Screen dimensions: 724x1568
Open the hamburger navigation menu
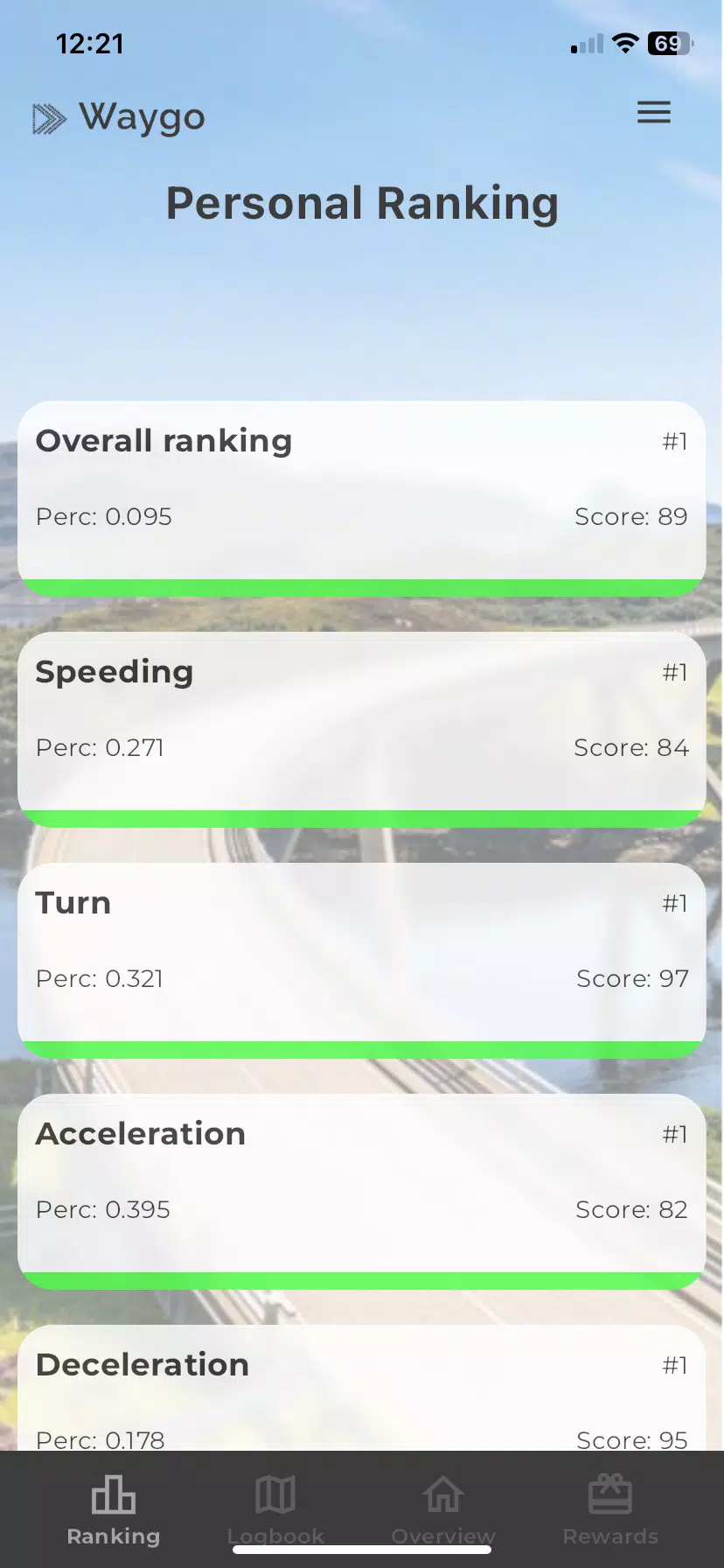tap(654, 113)
